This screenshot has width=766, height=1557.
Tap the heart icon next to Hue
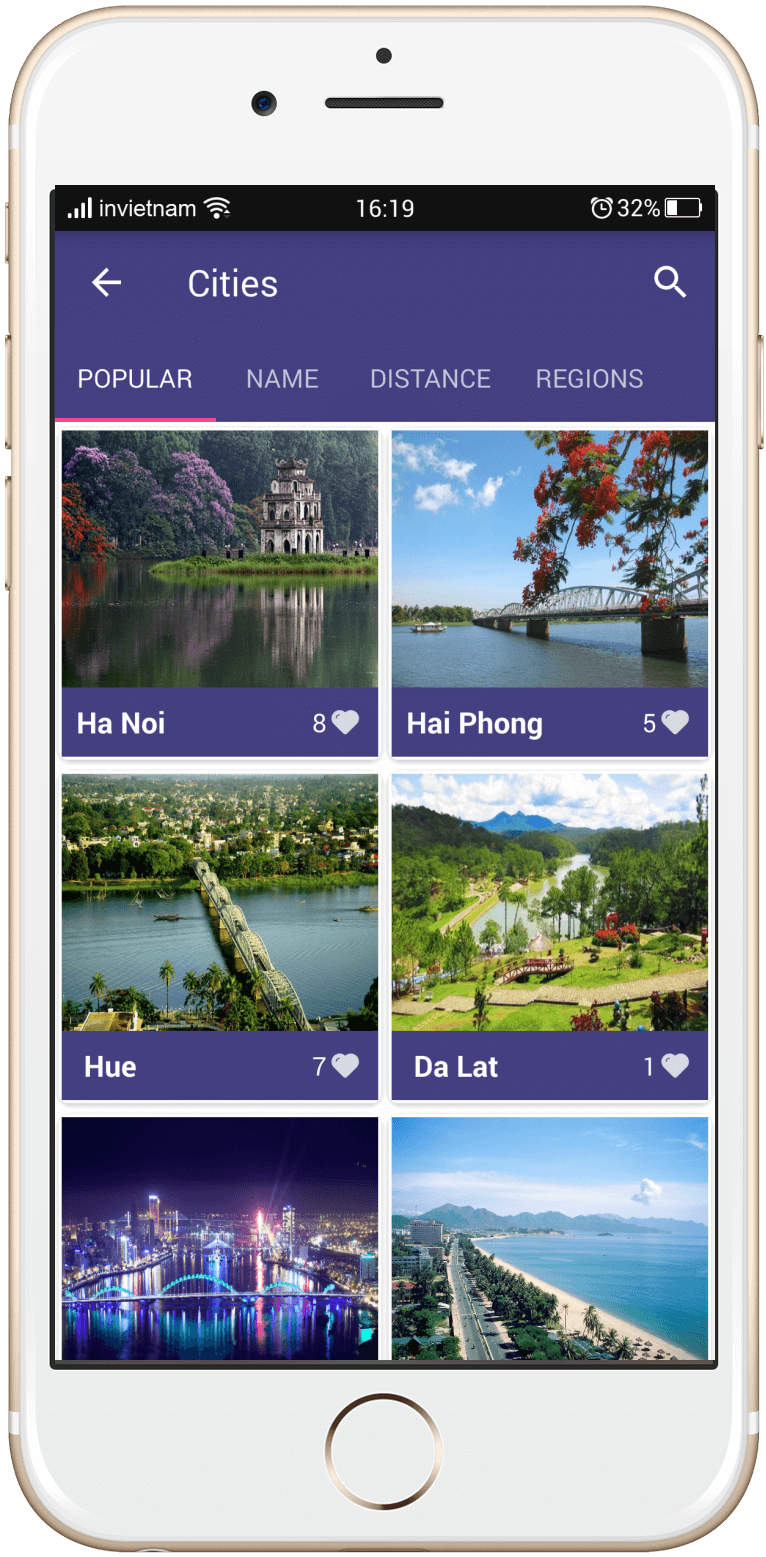tap(344, 1066)
